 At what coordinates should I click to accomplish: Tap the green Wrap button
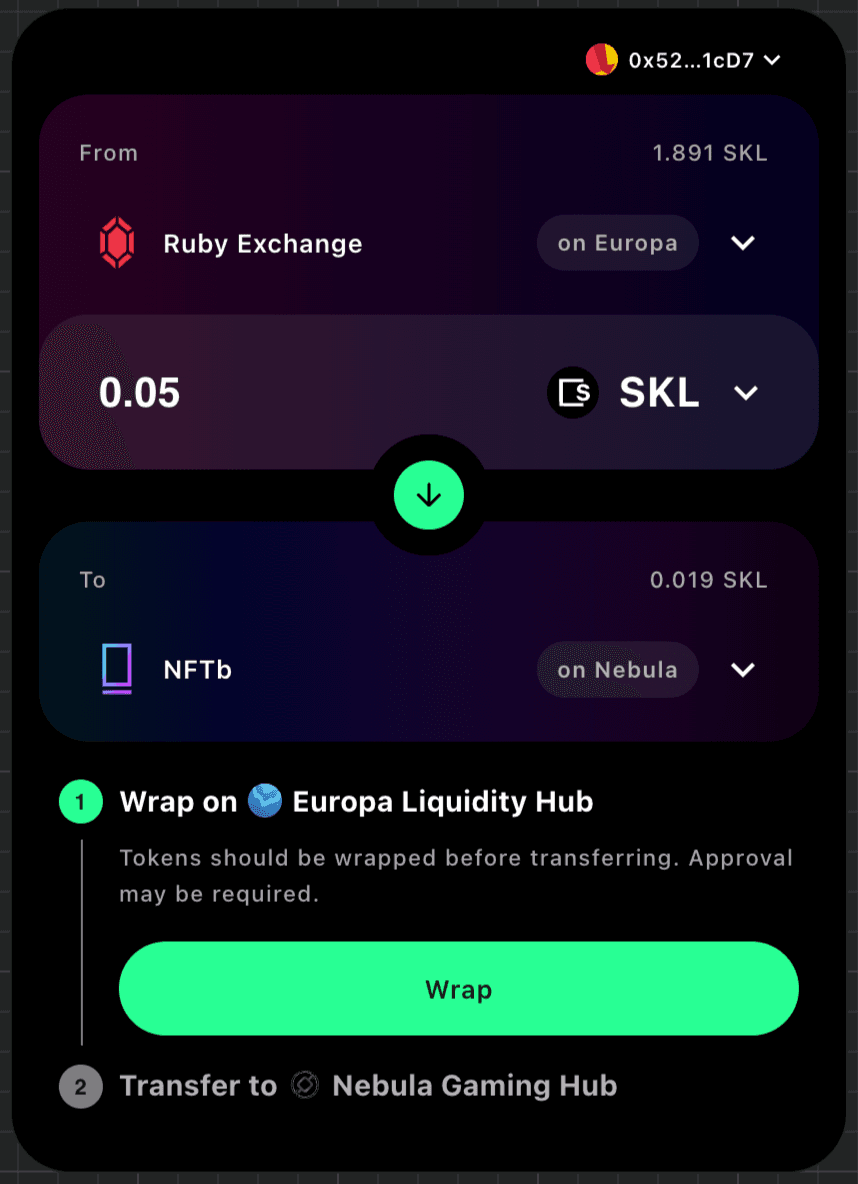coord(458,989)
